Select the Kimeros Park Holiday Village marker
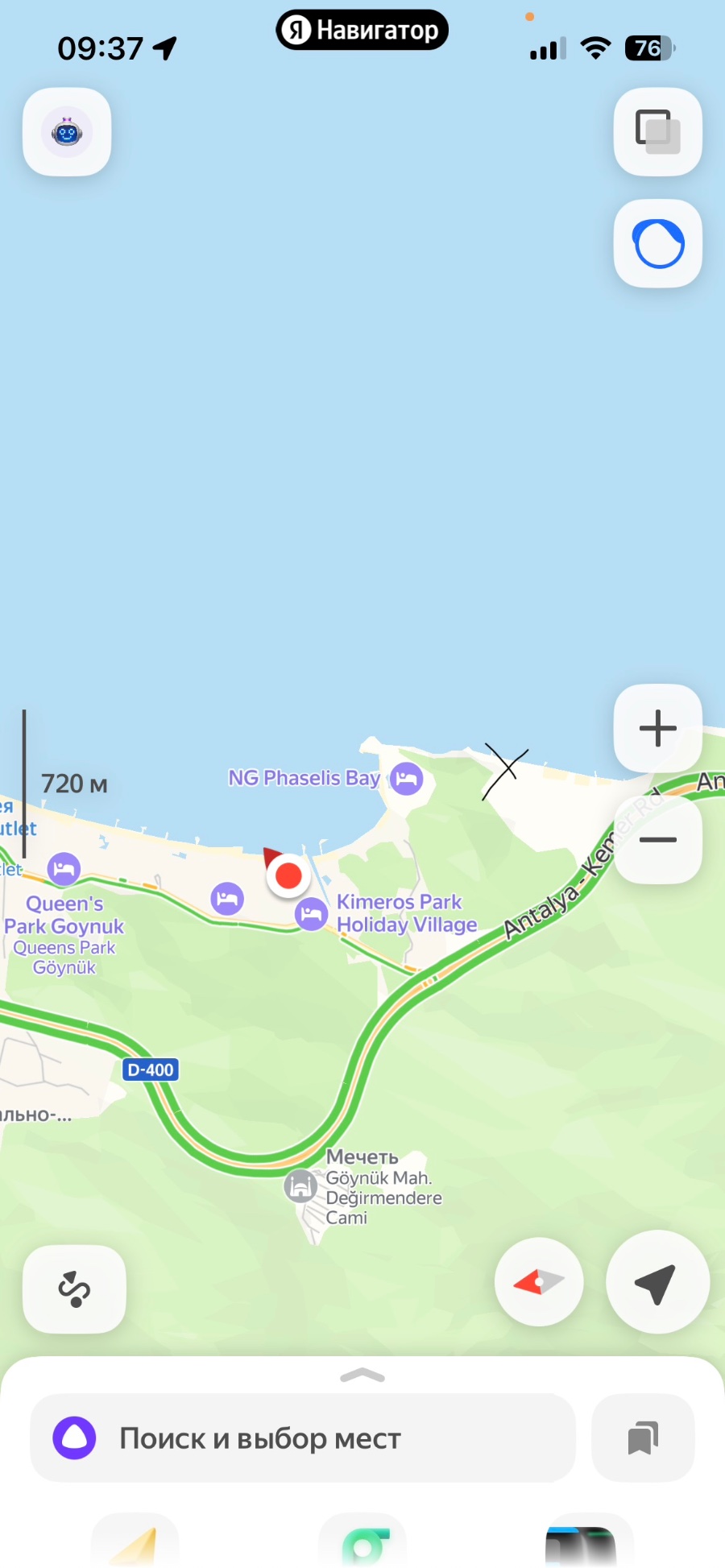 click(312, 914)
